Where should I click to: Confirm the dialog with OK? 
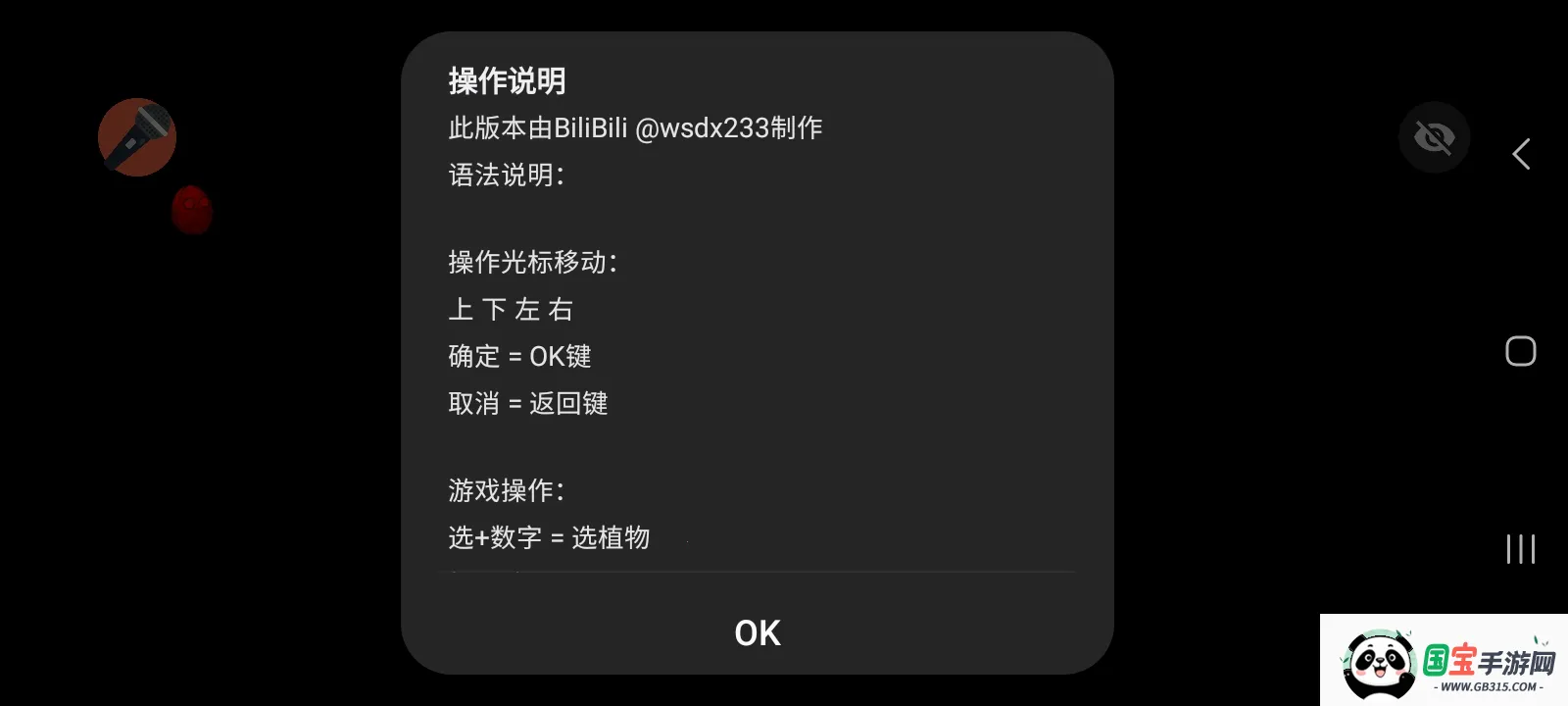click(x=757, y=632)
